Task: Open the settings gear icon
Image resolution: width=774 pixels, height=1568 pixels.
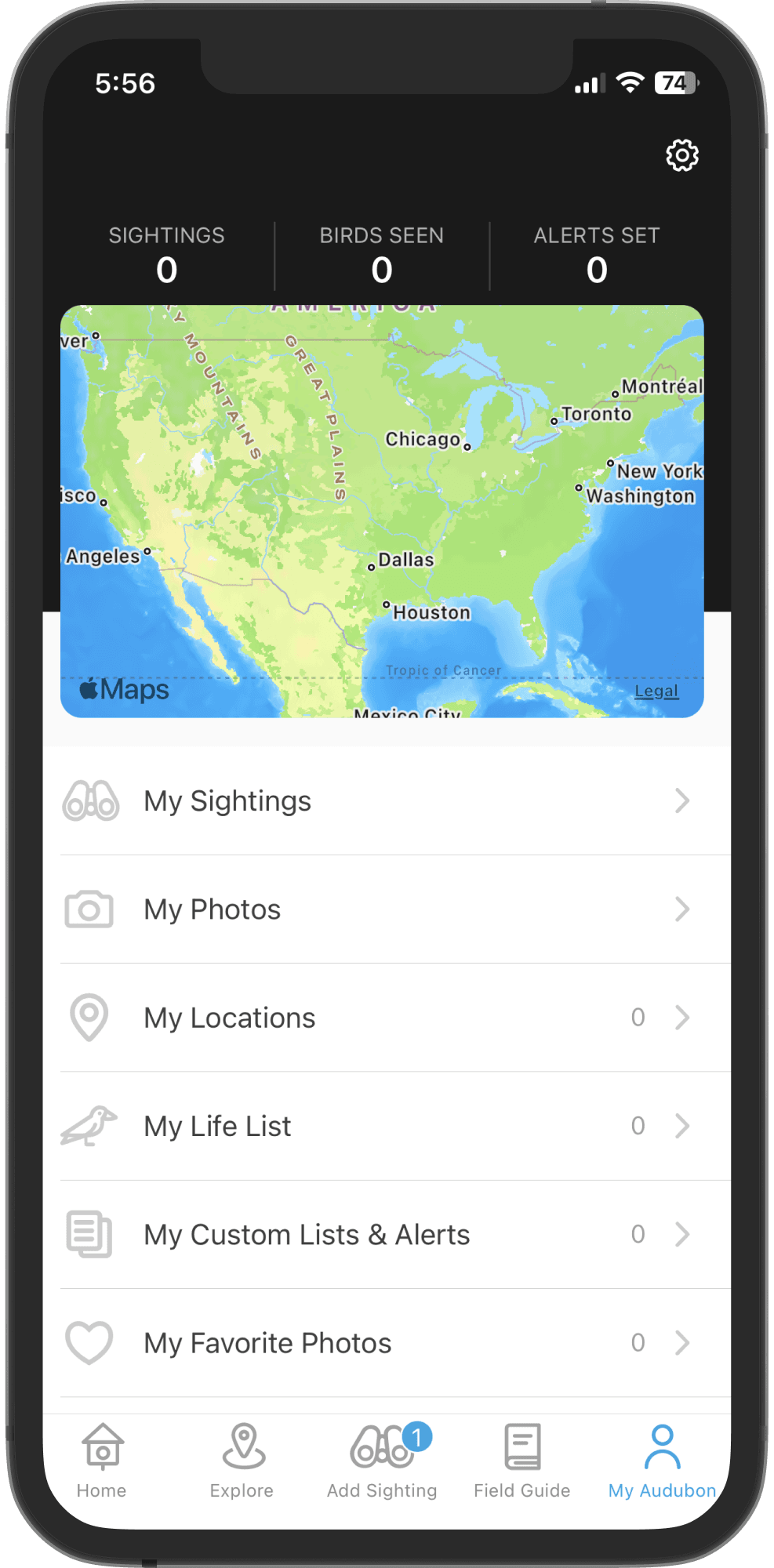Action: point(681,155)
